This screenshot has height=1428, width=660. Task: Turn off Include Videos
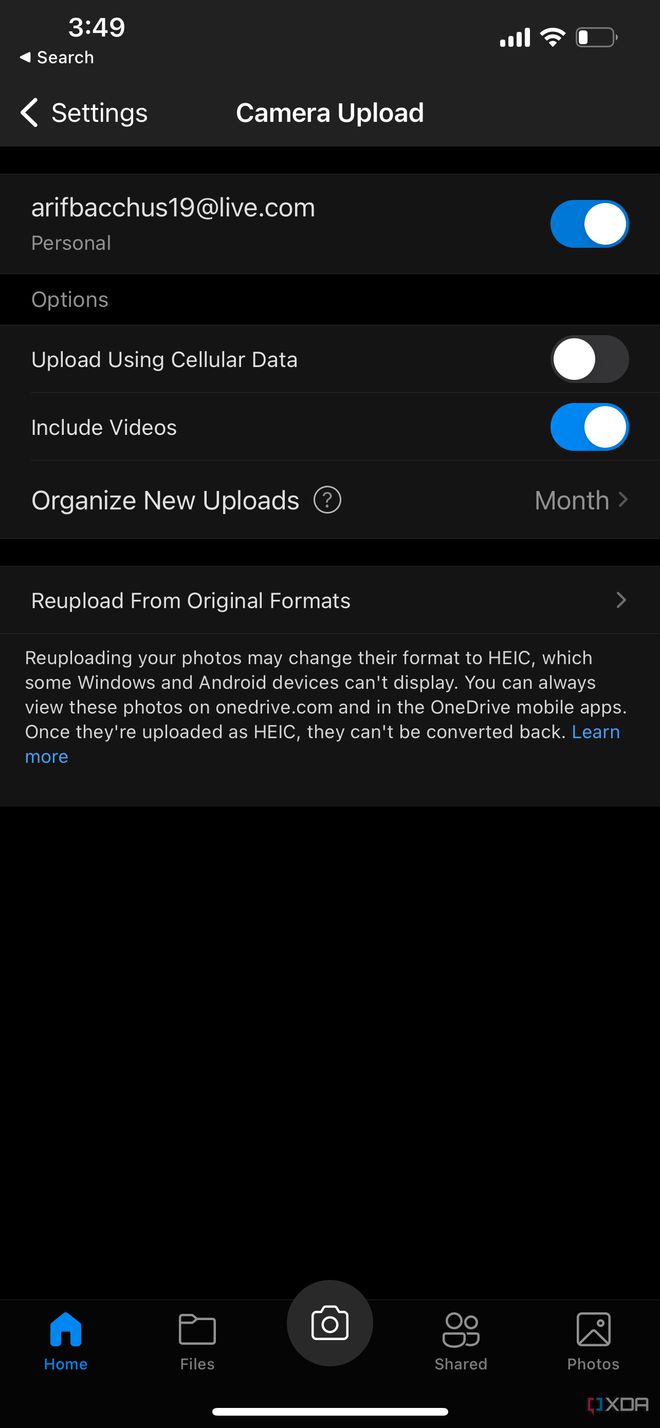pyautogui.click(x=589, y=428)
